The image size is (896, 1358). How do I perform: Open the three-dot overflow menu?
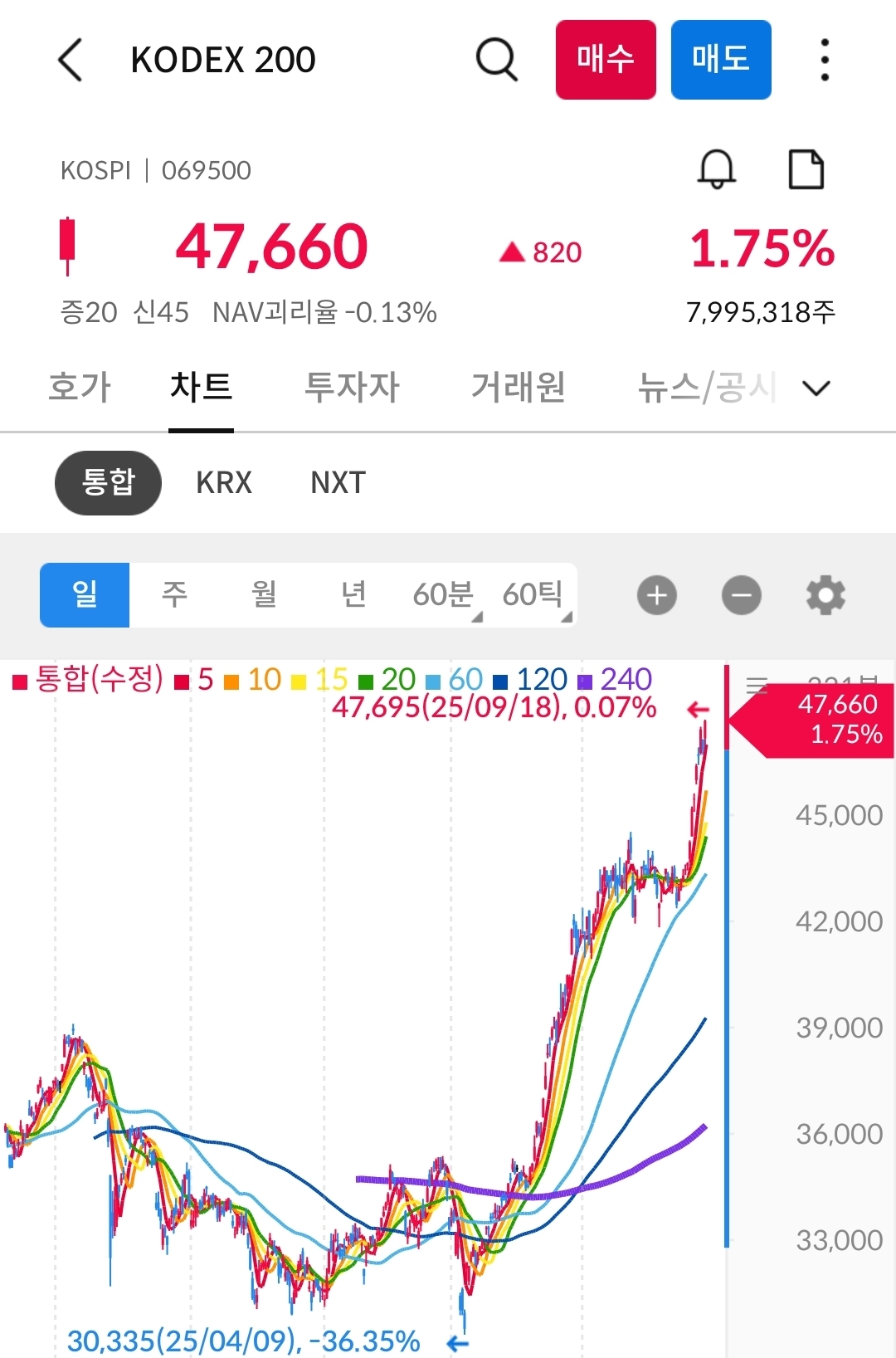(x=824, y=60)
